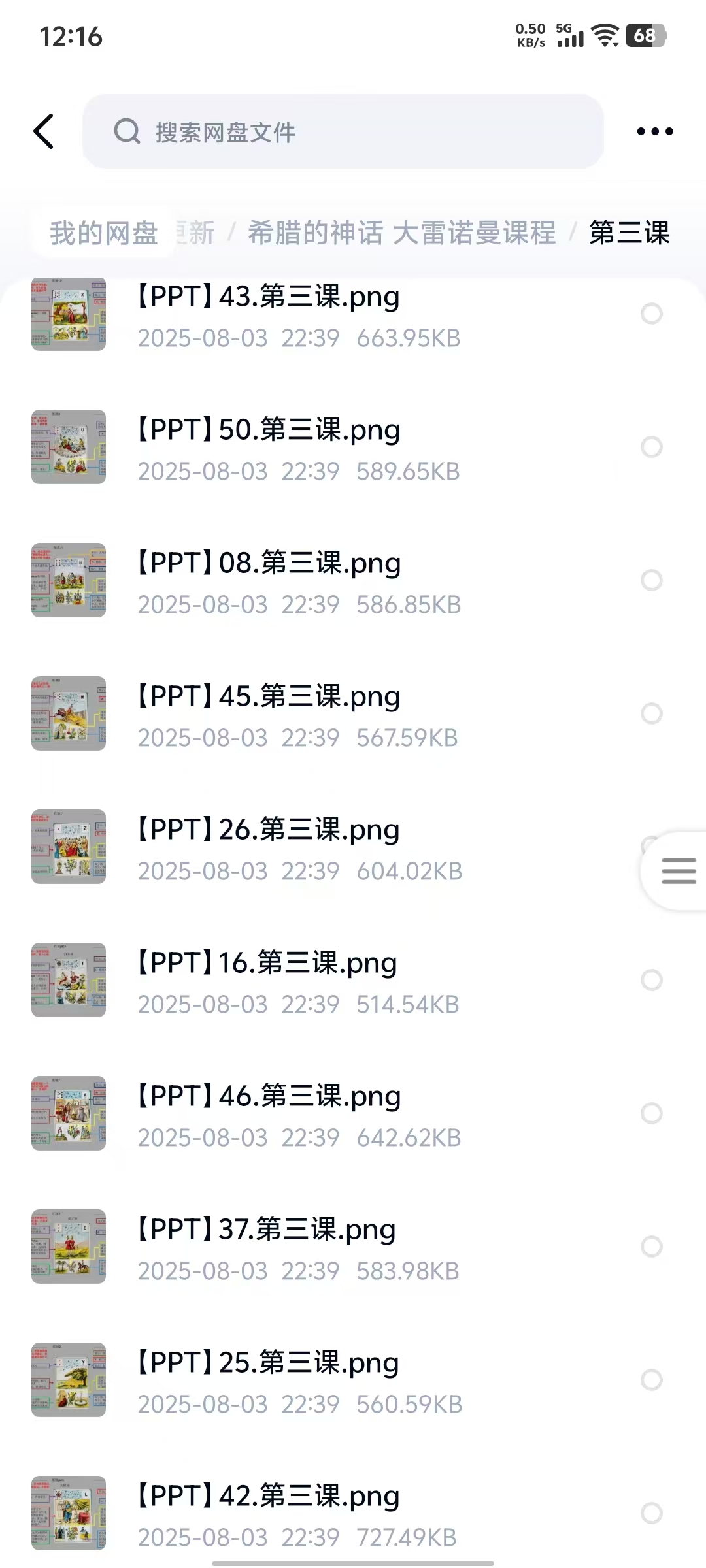Go back to the previous folder
This screenshot has height=1568, width=706.
coord(44,131)
